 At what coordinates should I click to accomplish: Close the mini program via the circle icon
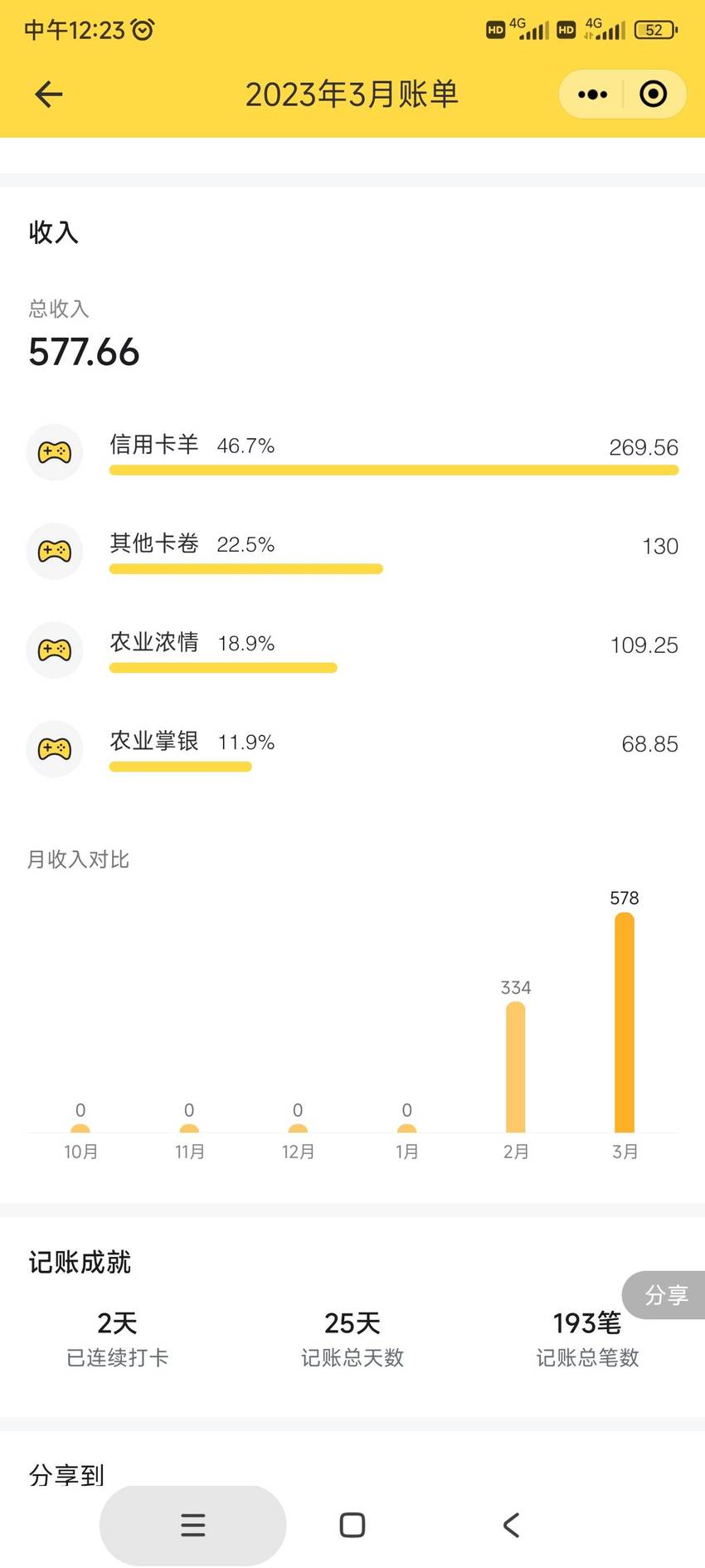click(x=654, y=95)
